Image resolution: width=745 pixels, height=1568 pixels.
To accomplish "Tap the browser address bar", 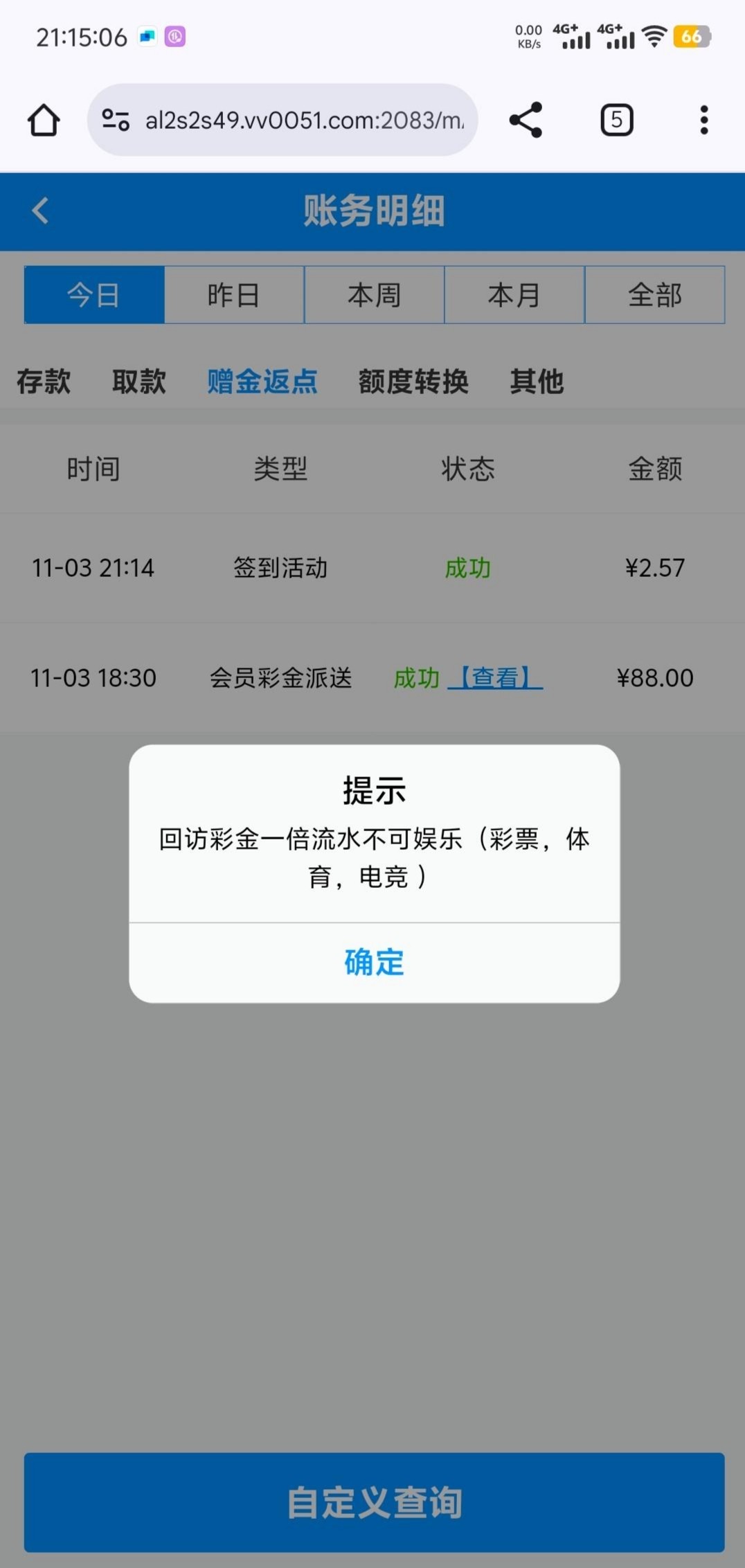I will tap(291, 120).
